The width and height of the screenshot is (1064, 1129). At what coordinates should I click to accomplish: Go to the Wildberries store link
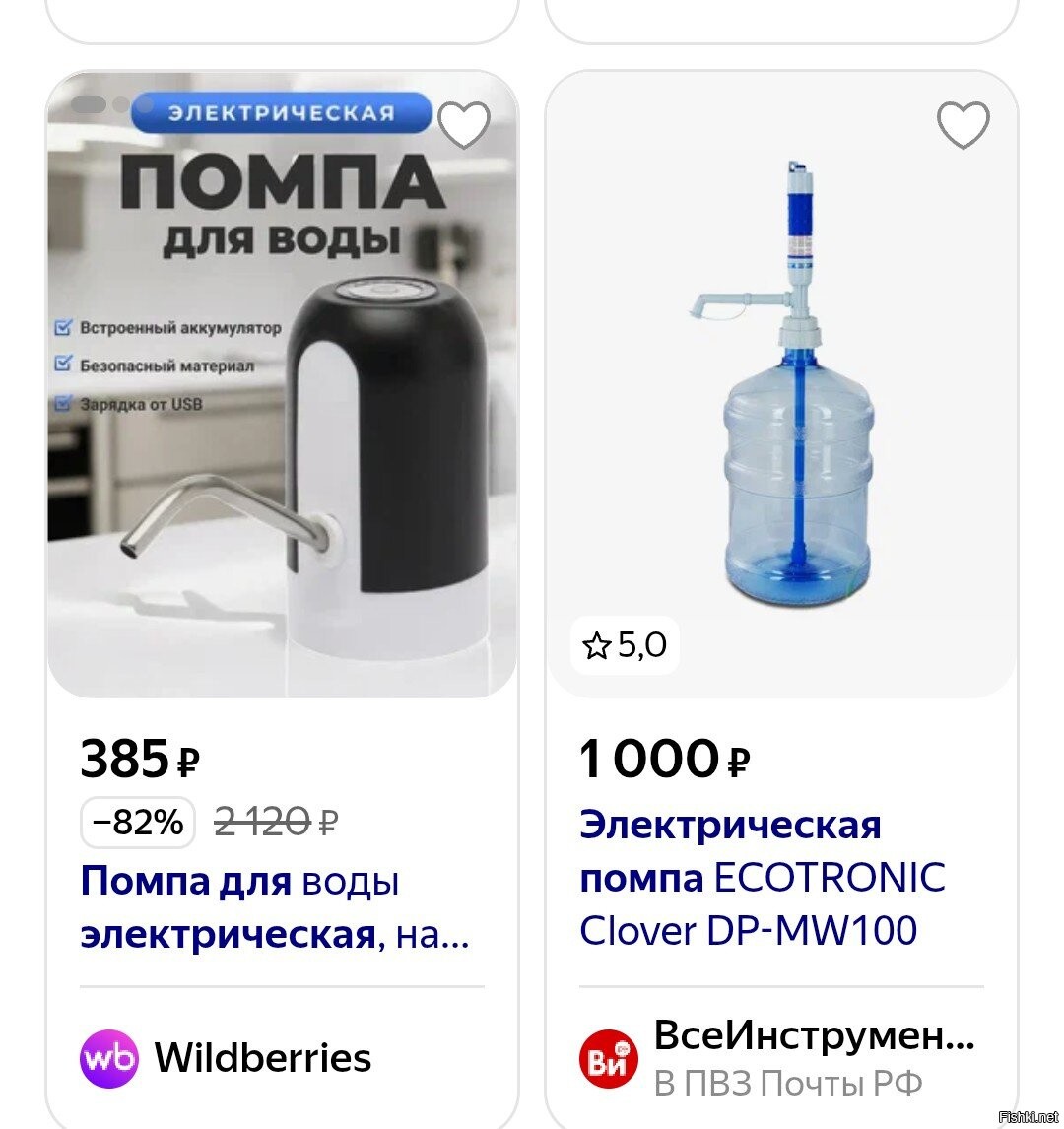226,1058
